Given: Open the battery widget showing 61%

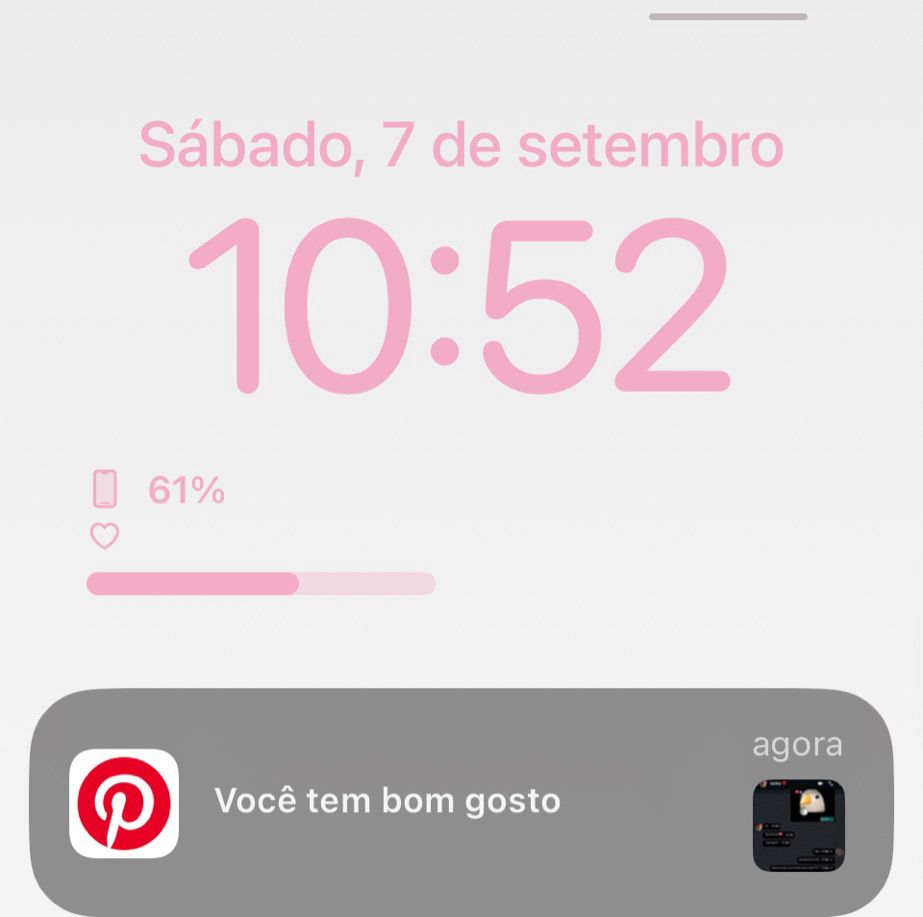Looking at the screenshot, I should tap(261, 531).
